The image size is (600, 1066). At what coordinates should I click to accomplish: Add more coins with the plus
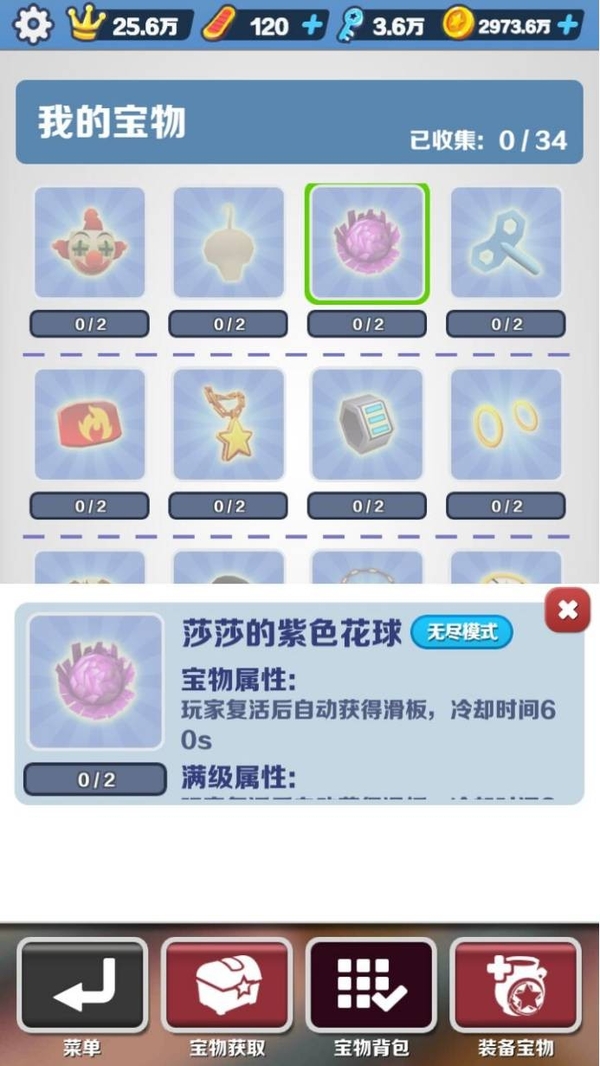click(x=570, y=25)
